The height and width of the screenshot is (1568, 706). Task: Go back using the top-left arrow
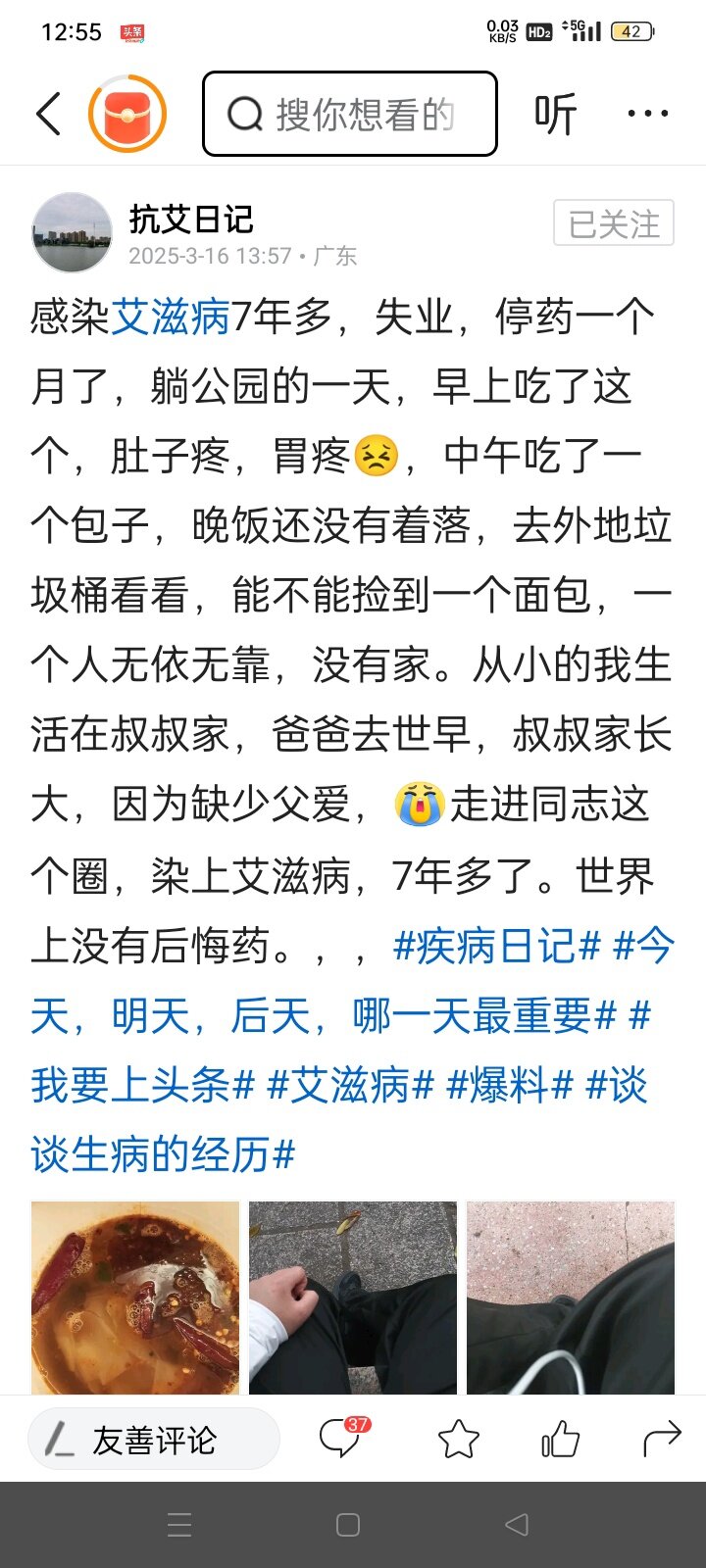pos(49,114)
